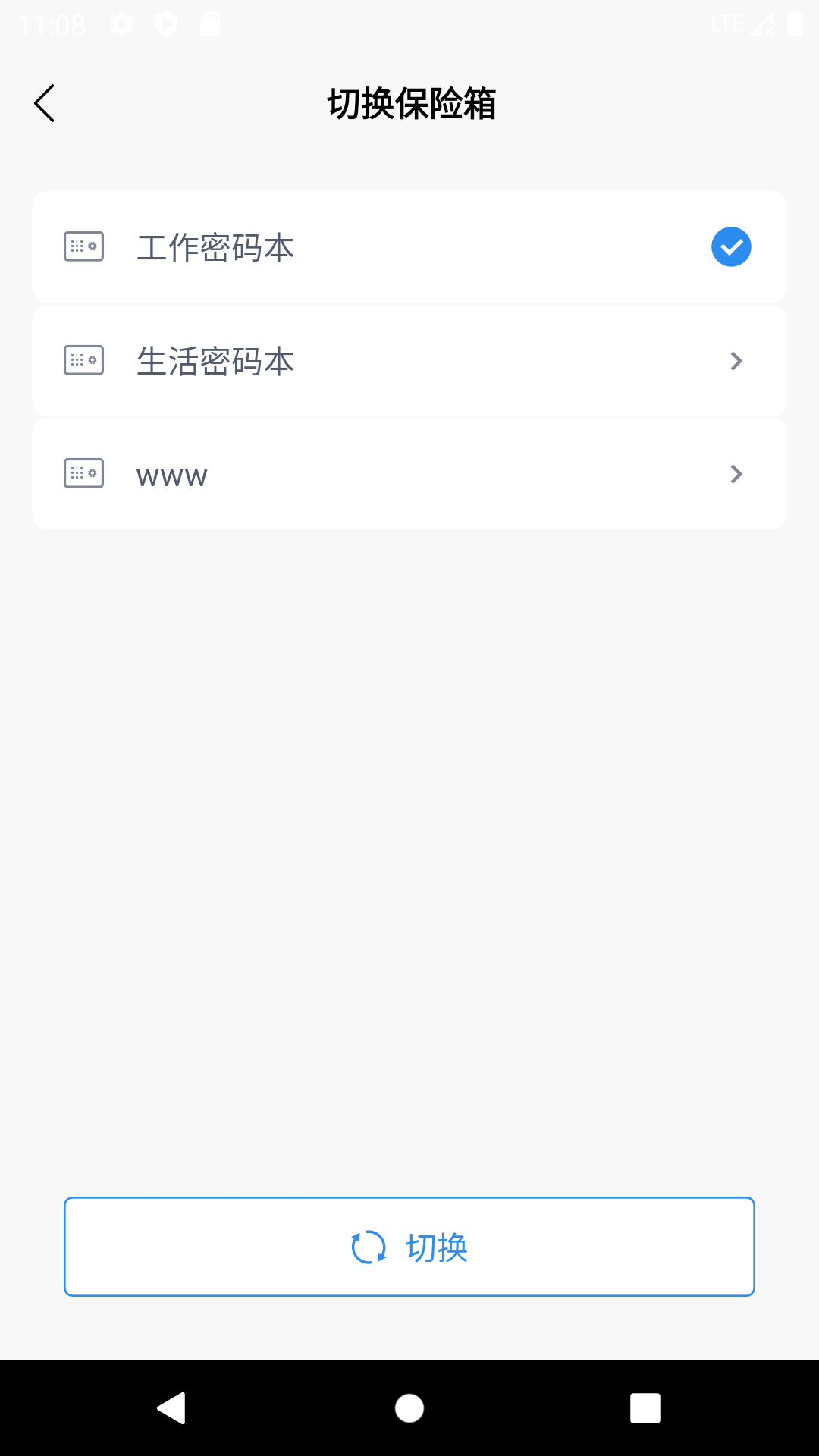The image size is (819, 1456).
Task: Tap the home circle in the navigation bar
Action: [x=409, y=1407]
